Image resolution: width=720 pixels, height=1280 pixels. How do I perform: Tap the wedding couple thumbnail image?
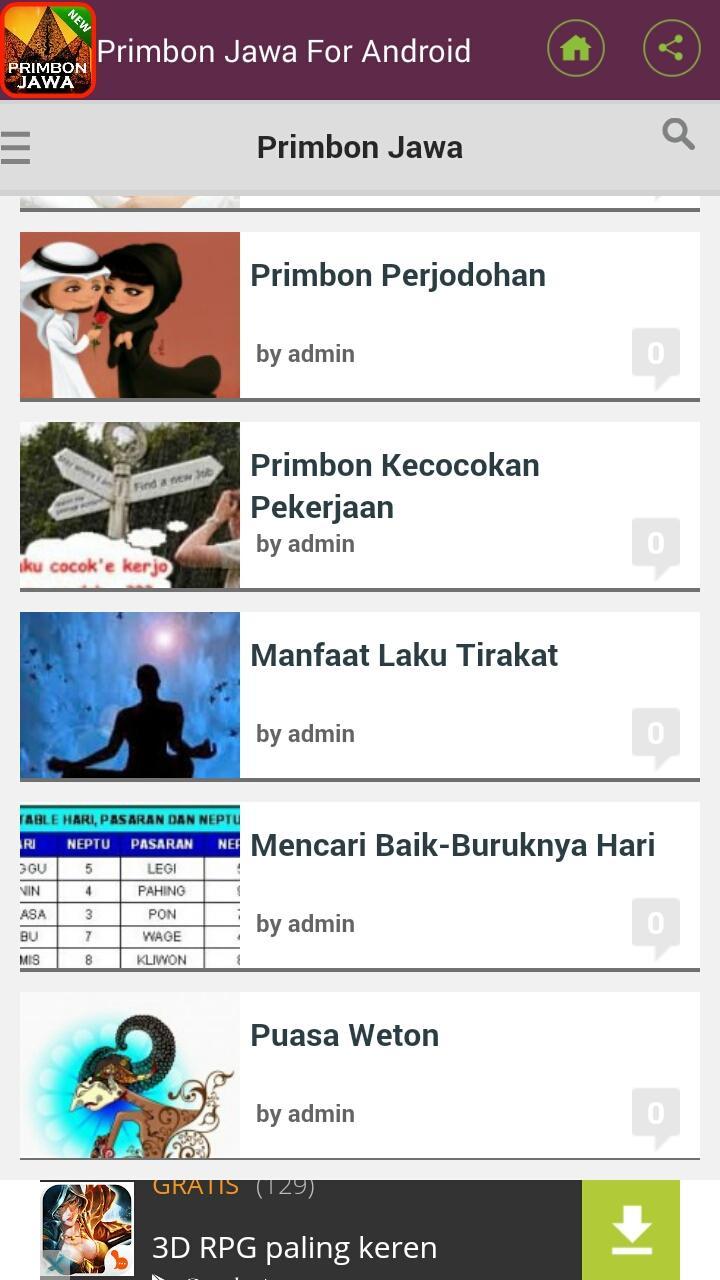(129, 315)
